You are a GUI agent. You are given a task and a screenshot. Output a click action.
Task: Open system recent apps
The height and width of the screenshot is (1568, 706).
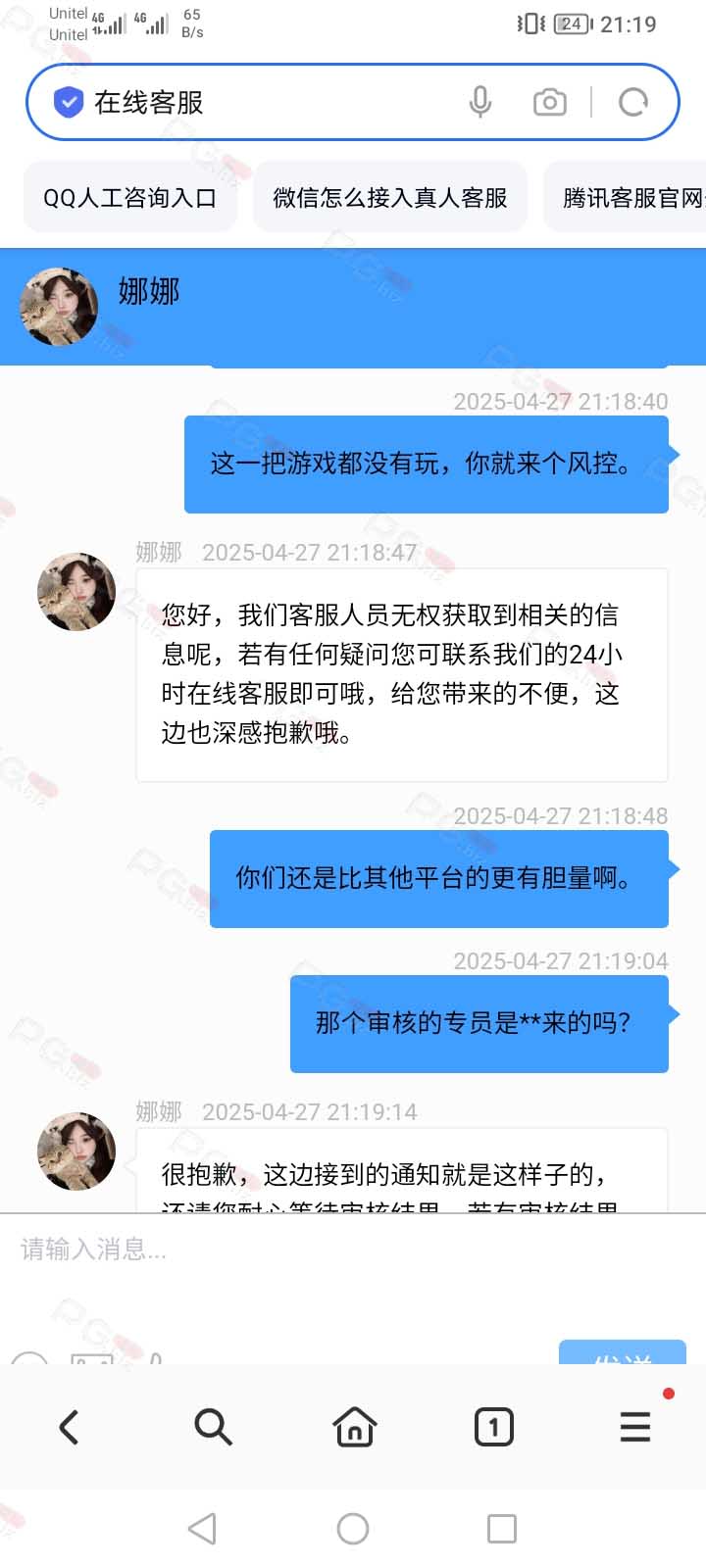point(502,1529)
